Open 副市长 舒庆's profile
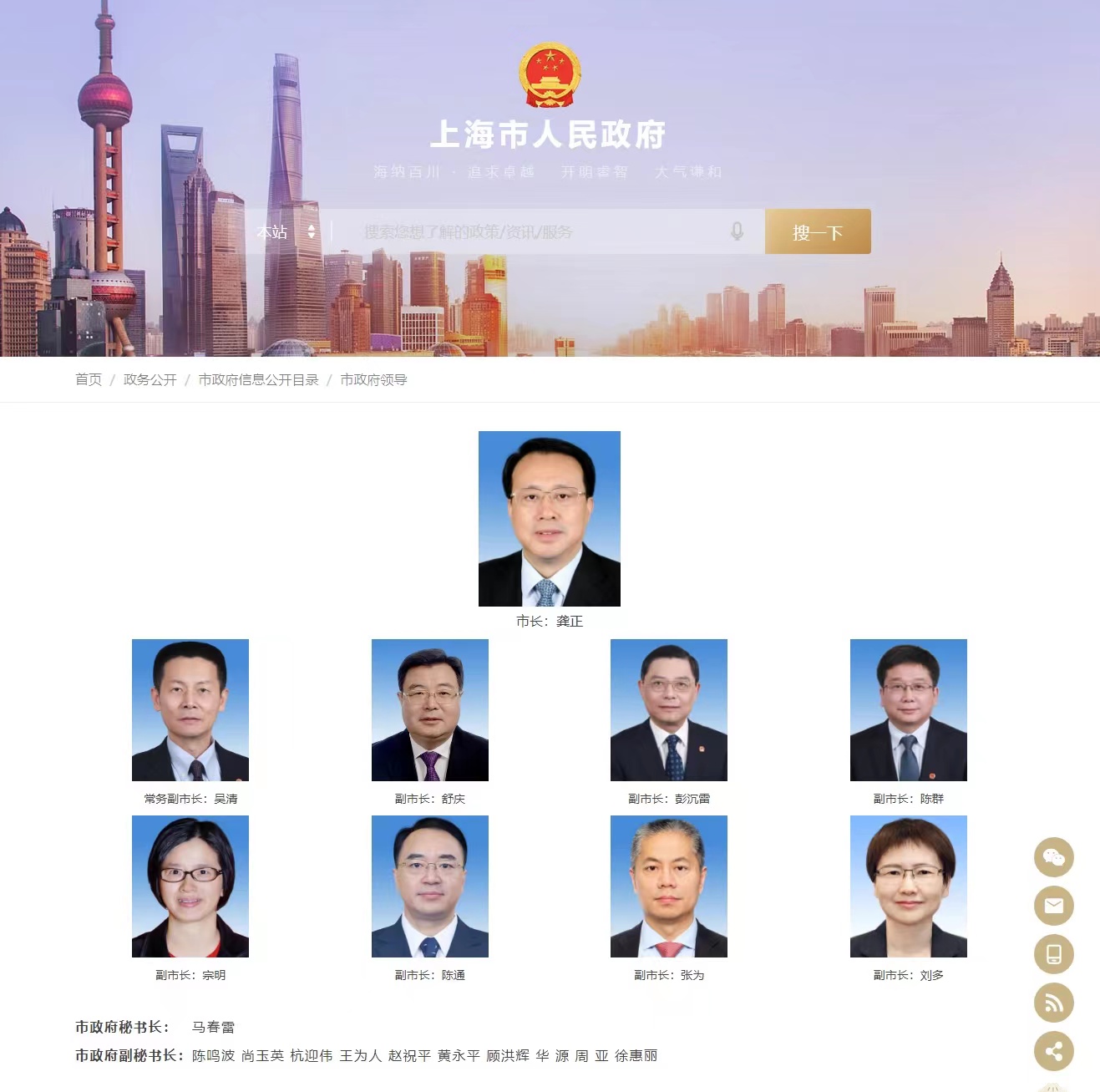 tap(429, 710)
